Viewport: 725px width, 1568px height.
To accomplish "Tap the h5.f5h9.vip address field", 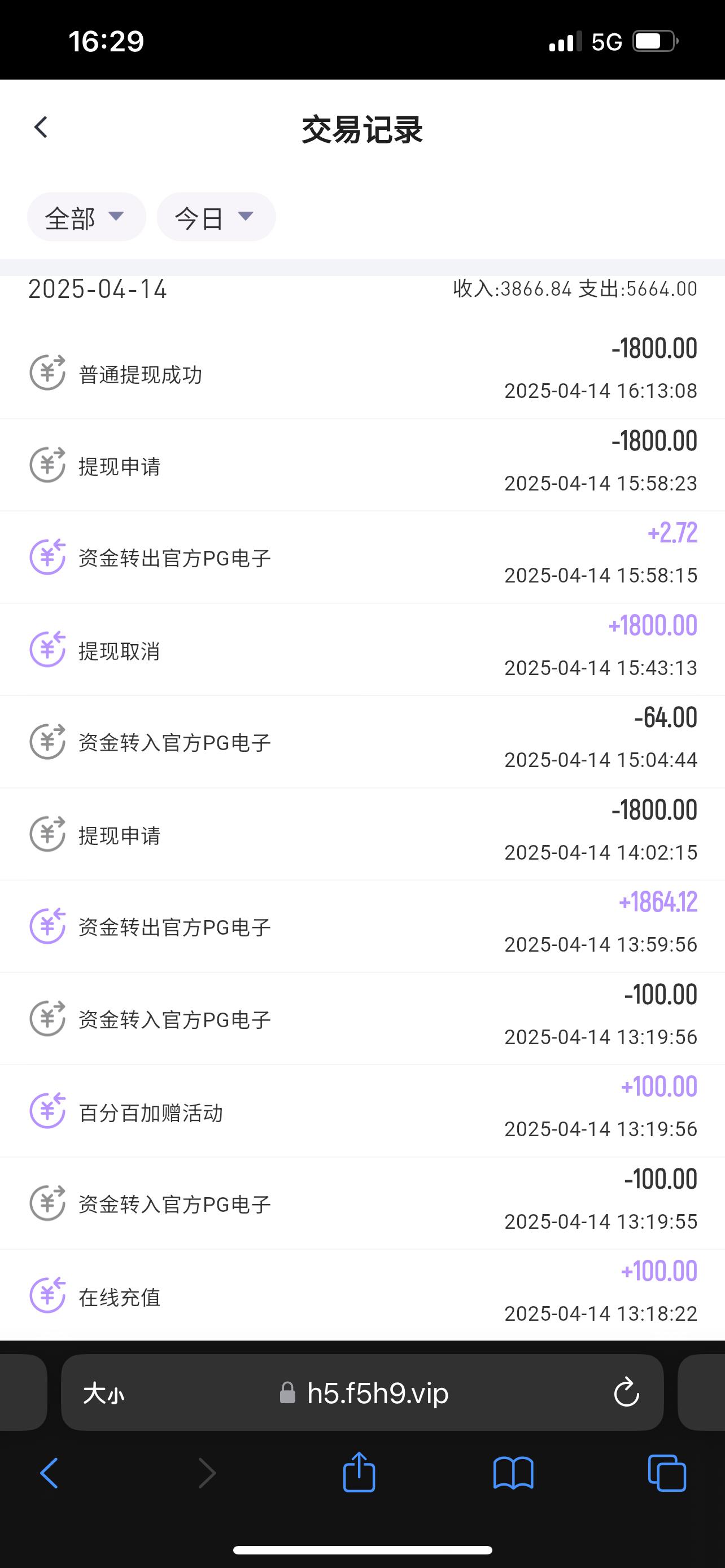I will [377, 1392].
